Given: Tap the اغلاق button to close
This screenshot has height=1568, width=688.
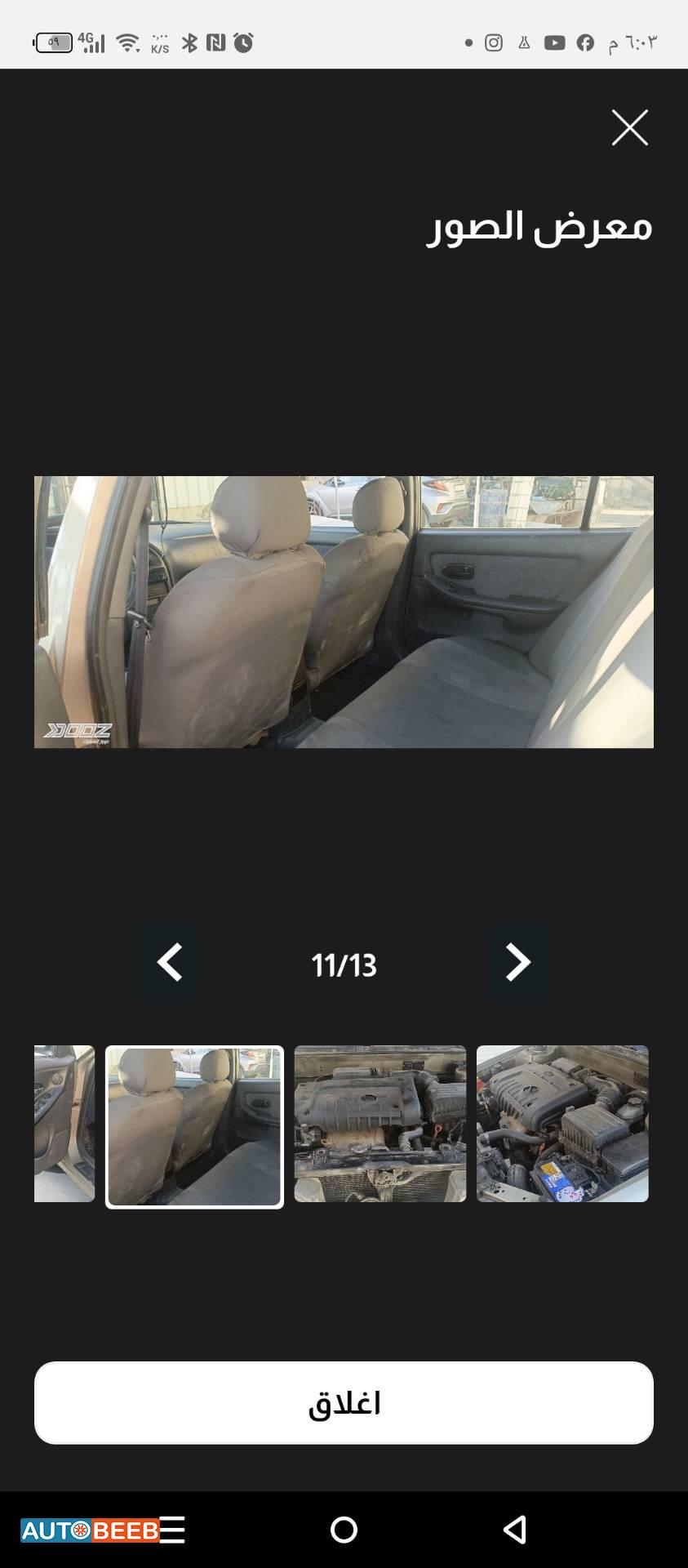Looking at the screenshot, I should (344, 1402).
